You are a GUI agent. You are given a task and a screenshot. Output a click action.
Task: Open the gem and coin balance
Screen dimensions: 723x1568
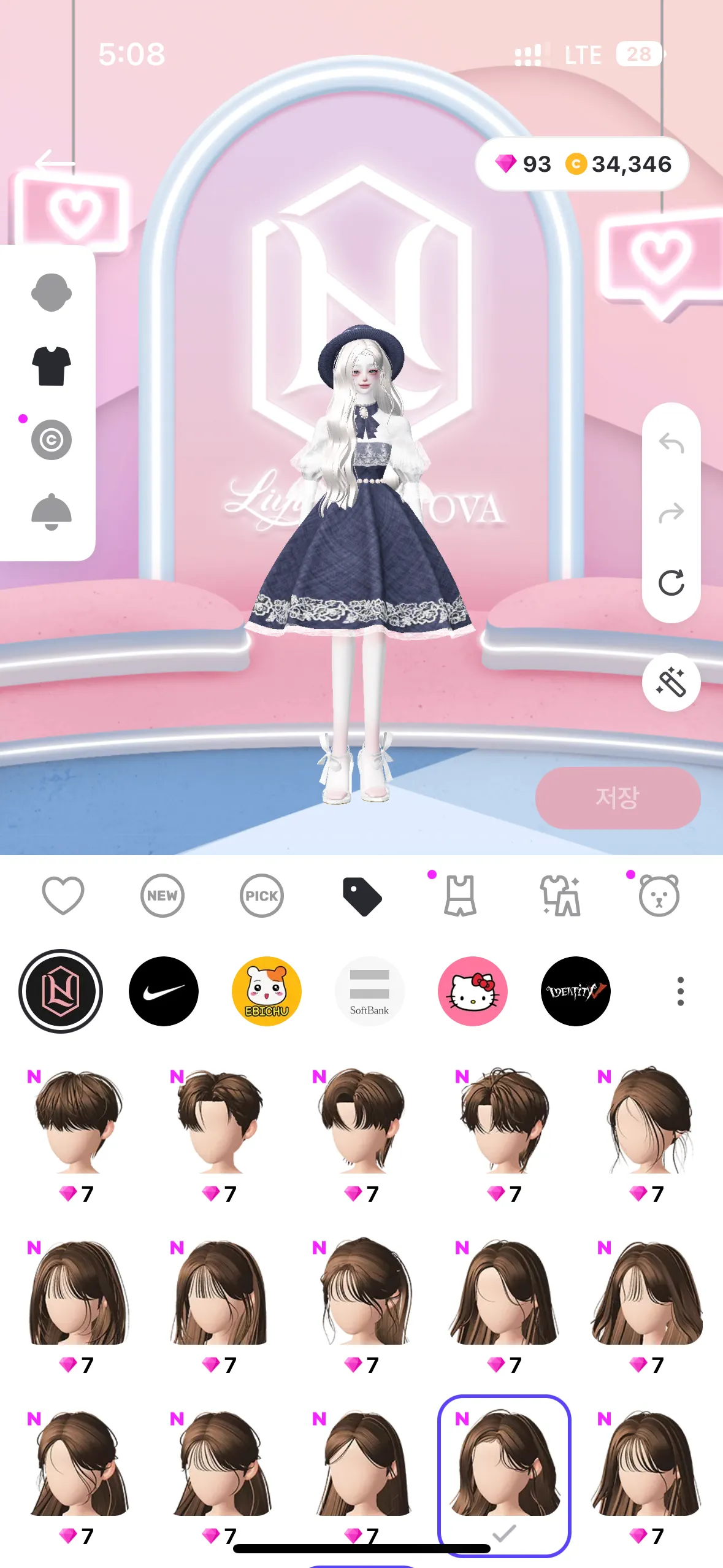coord(582,164)
